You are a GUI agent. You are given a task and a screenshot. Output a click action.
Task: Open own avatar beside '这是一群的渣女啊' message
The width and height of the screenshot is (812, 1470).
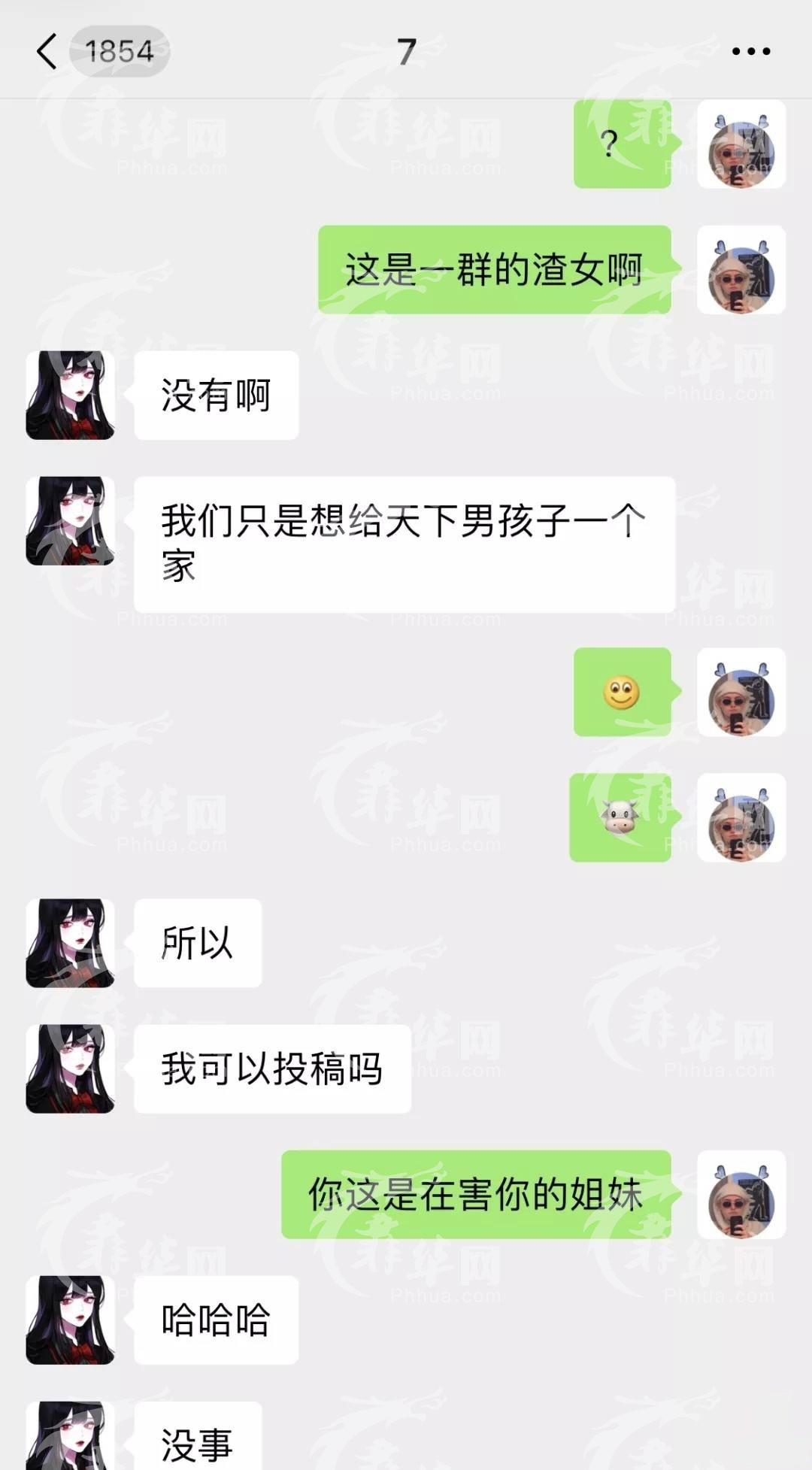[x=741, y=270]
